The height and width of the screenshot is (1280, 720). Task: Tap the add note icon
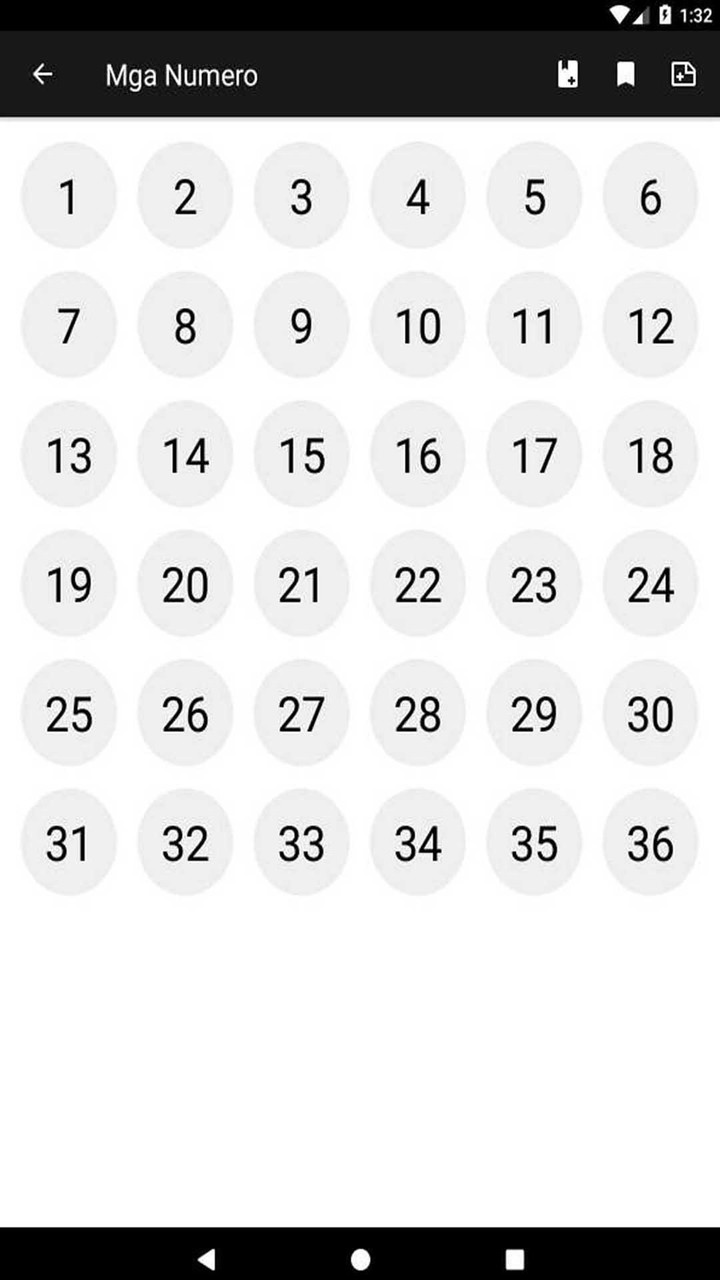683,75
